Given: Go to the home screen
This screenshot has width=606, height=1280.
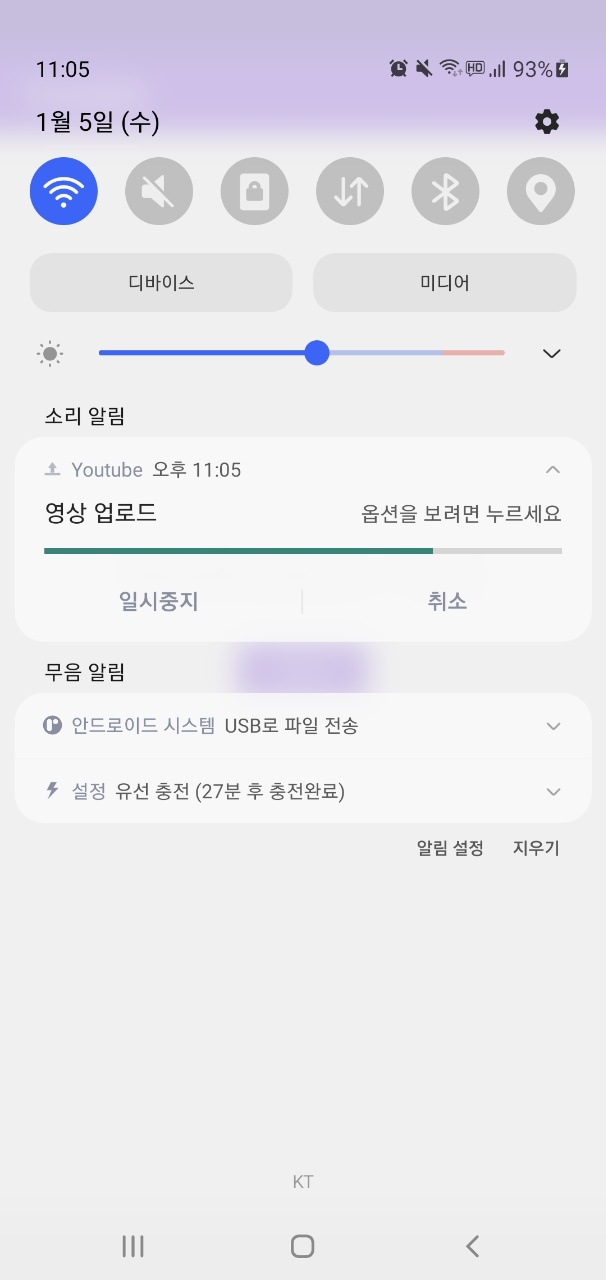Looking at the screenshot, I should tap(302, 1246).
